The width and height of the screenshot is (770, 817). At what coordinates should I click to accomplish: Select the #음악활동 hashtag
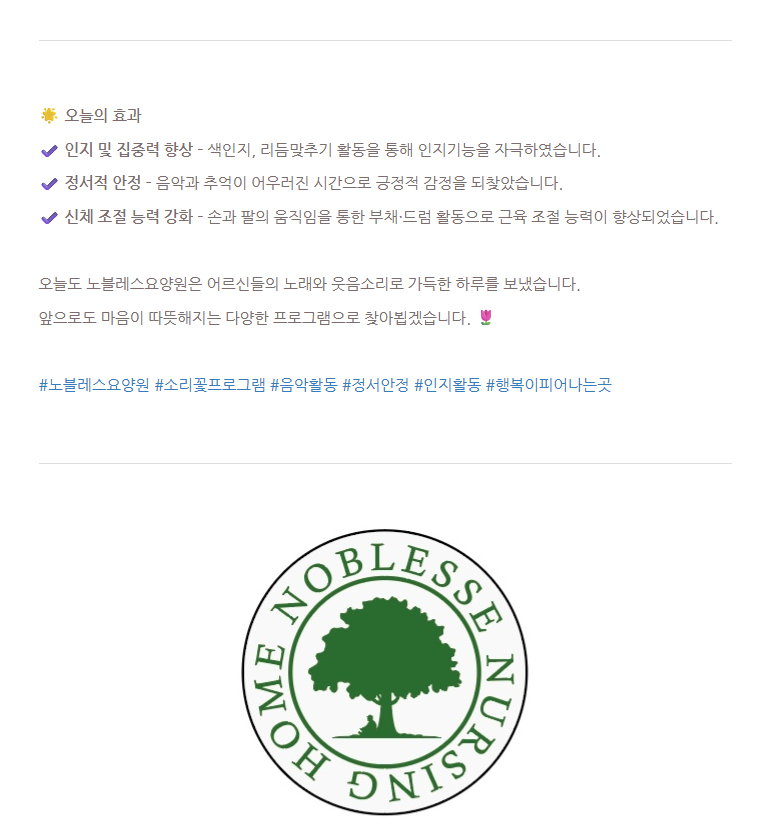[303, 385]
